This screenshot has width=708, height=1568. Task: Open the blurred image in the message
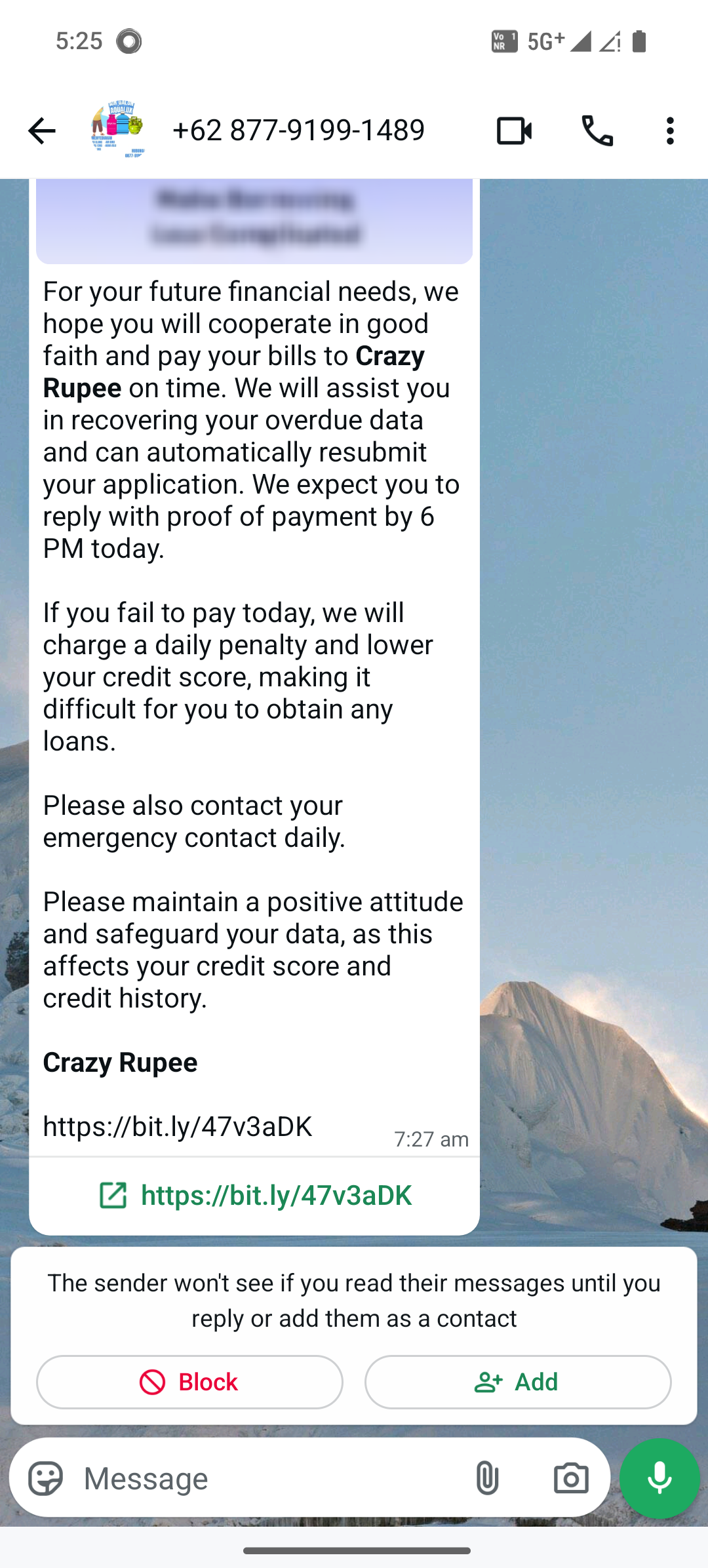(254, 220)
